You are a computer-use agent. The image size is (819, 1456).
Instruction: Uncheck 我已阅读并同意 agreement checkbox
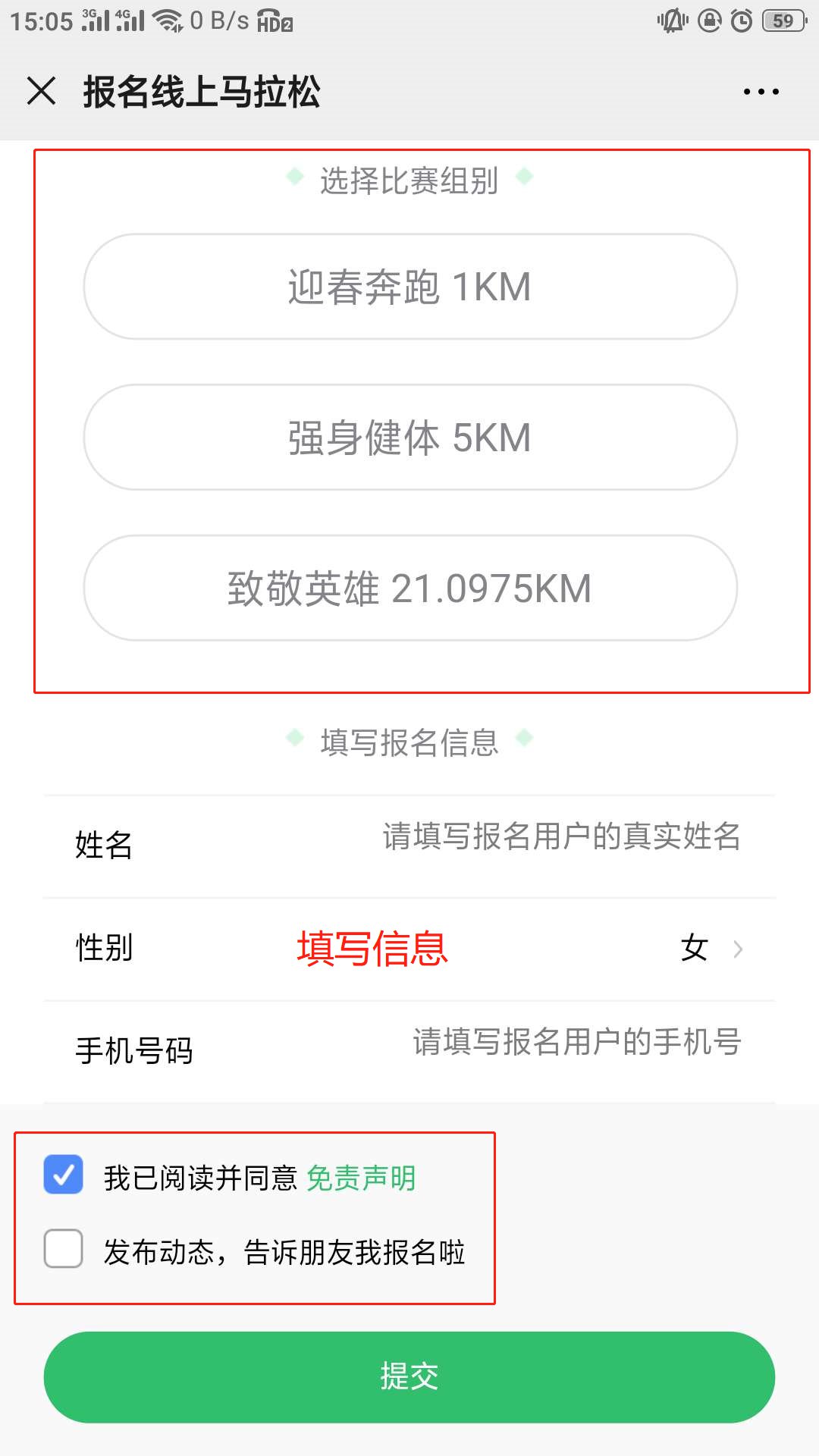point(64,1175)
